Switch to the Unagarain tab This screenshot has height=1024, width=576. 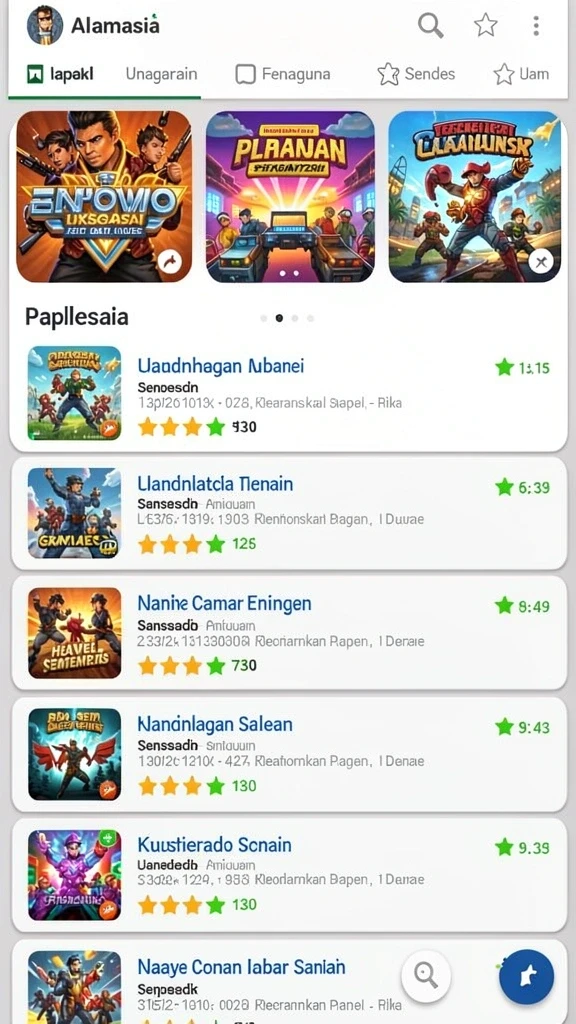(x=161, y=74)
